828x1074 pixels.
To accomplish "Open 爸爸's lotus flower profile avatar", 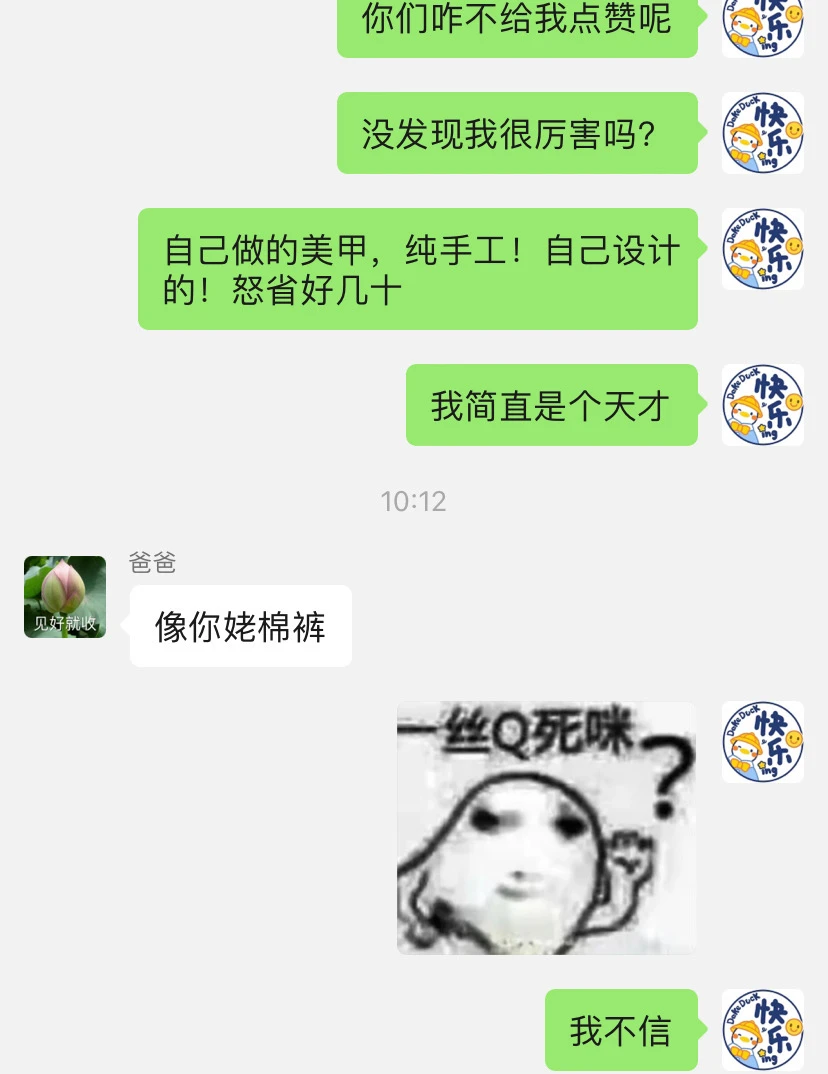I will [x=64, y=596].
